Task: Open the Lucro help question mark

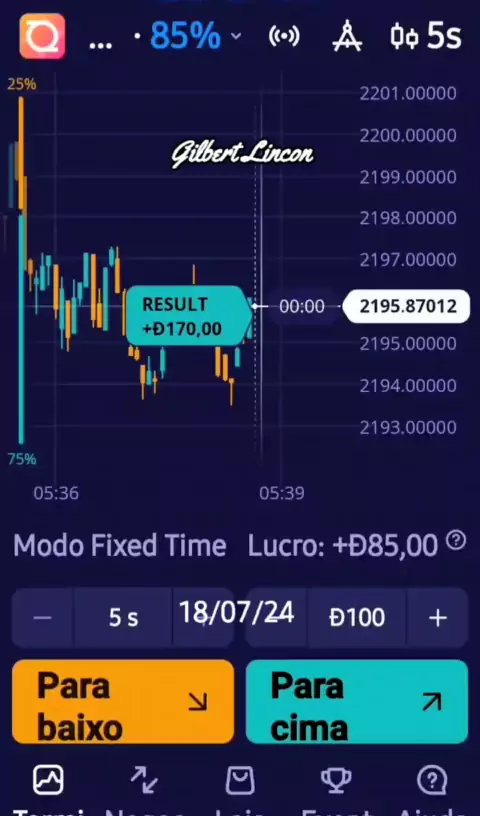Action: pos(456,541)
